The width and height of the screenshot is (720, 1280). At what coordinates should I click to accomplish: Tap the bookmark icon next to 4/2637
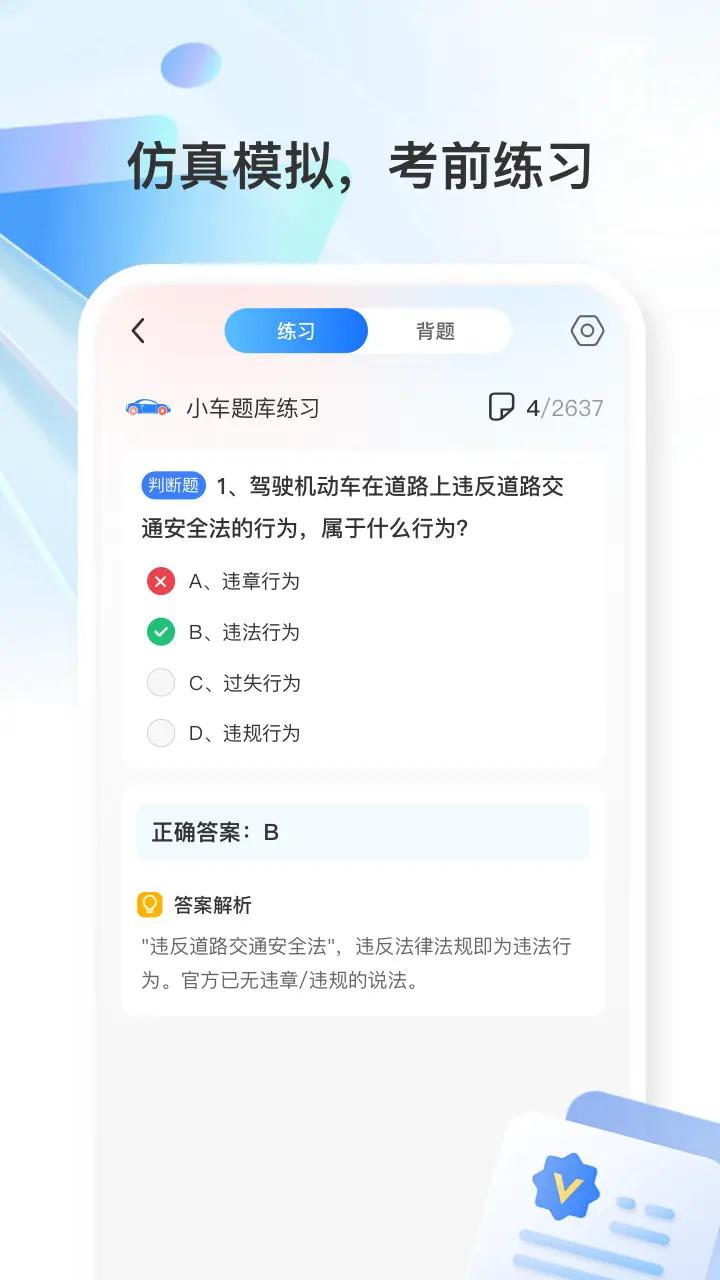point(503,406)
